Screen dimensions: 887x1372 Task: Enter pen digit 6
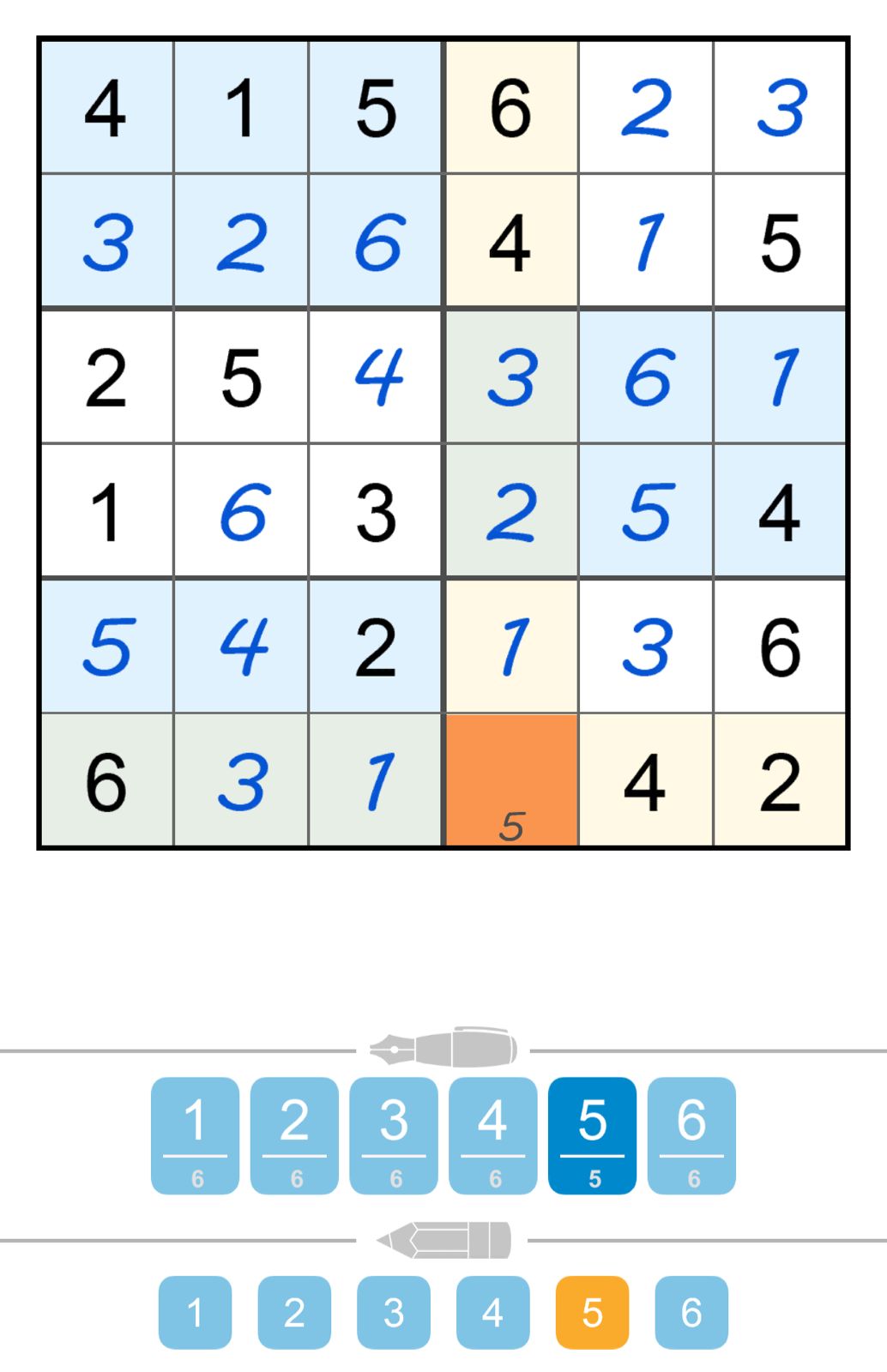(691, 1134)
